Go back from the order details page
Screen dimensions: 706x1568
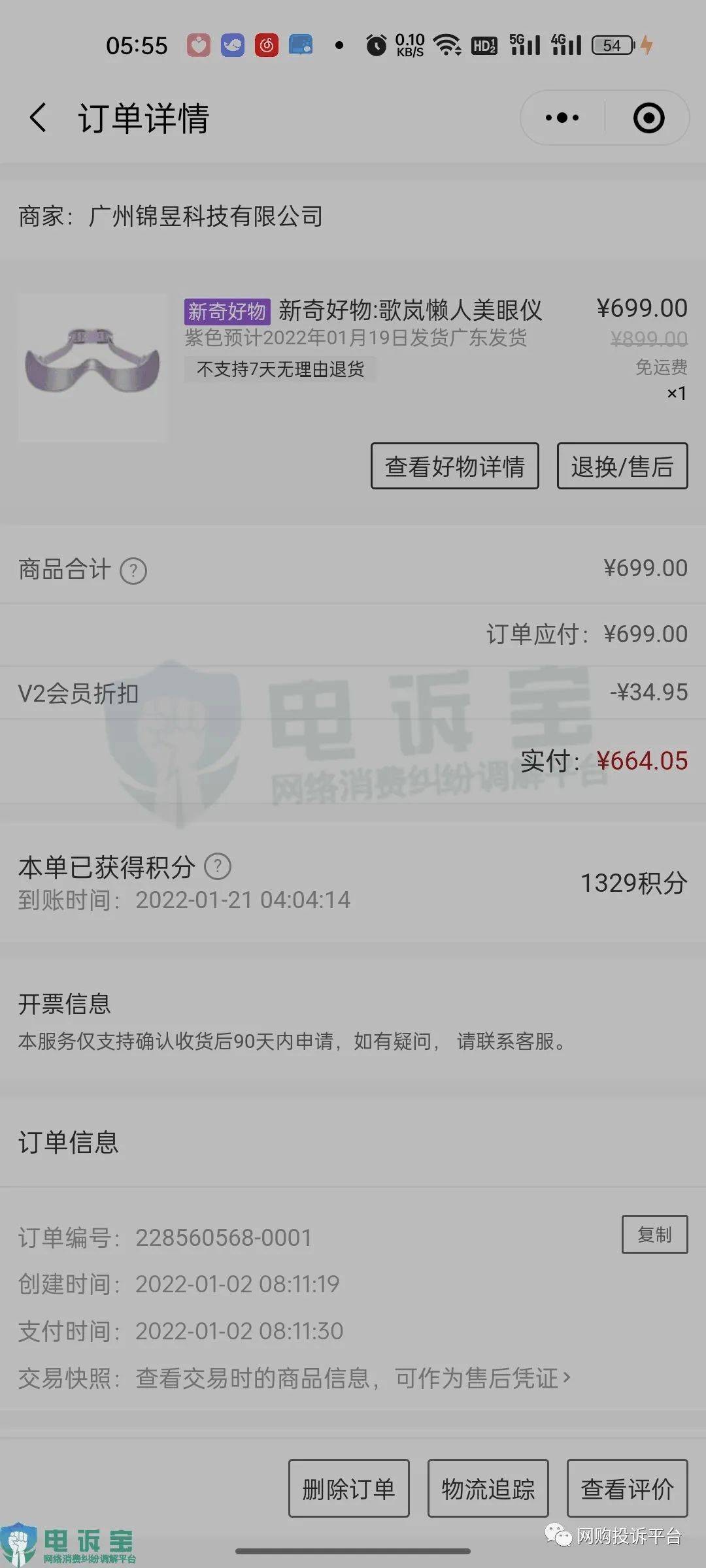pos(38,118)
